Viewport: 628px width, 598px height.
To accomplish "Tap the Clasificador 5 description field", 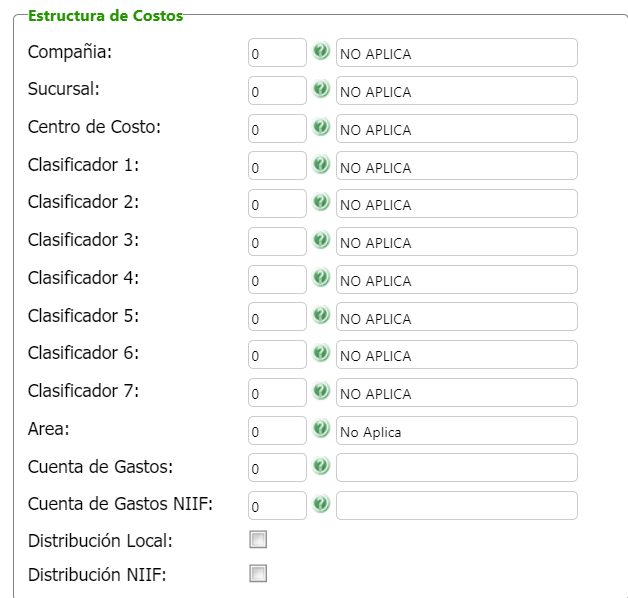I will click(x=456, y=318).
